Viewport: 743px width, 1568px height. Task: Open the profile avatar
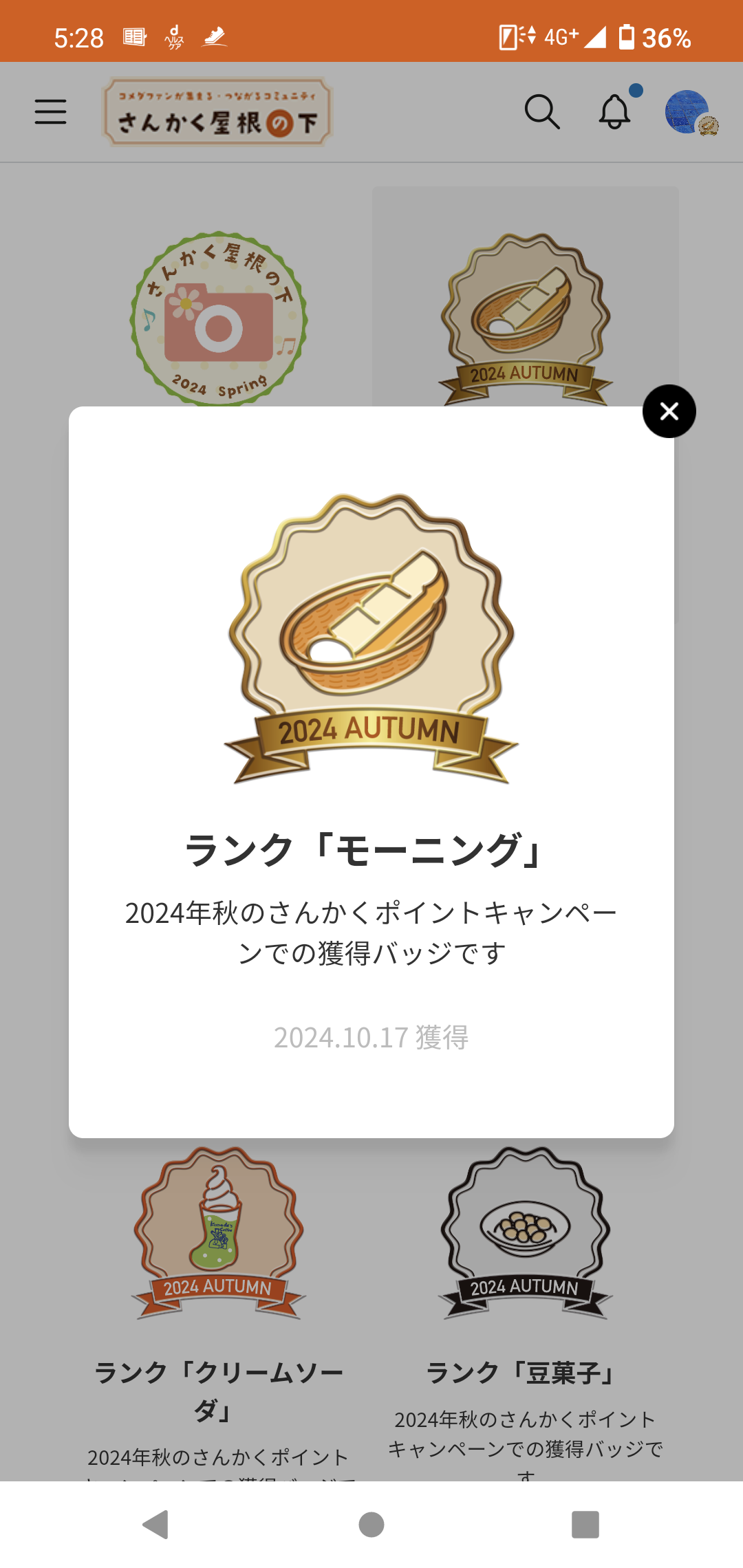[x=689, y=112]
